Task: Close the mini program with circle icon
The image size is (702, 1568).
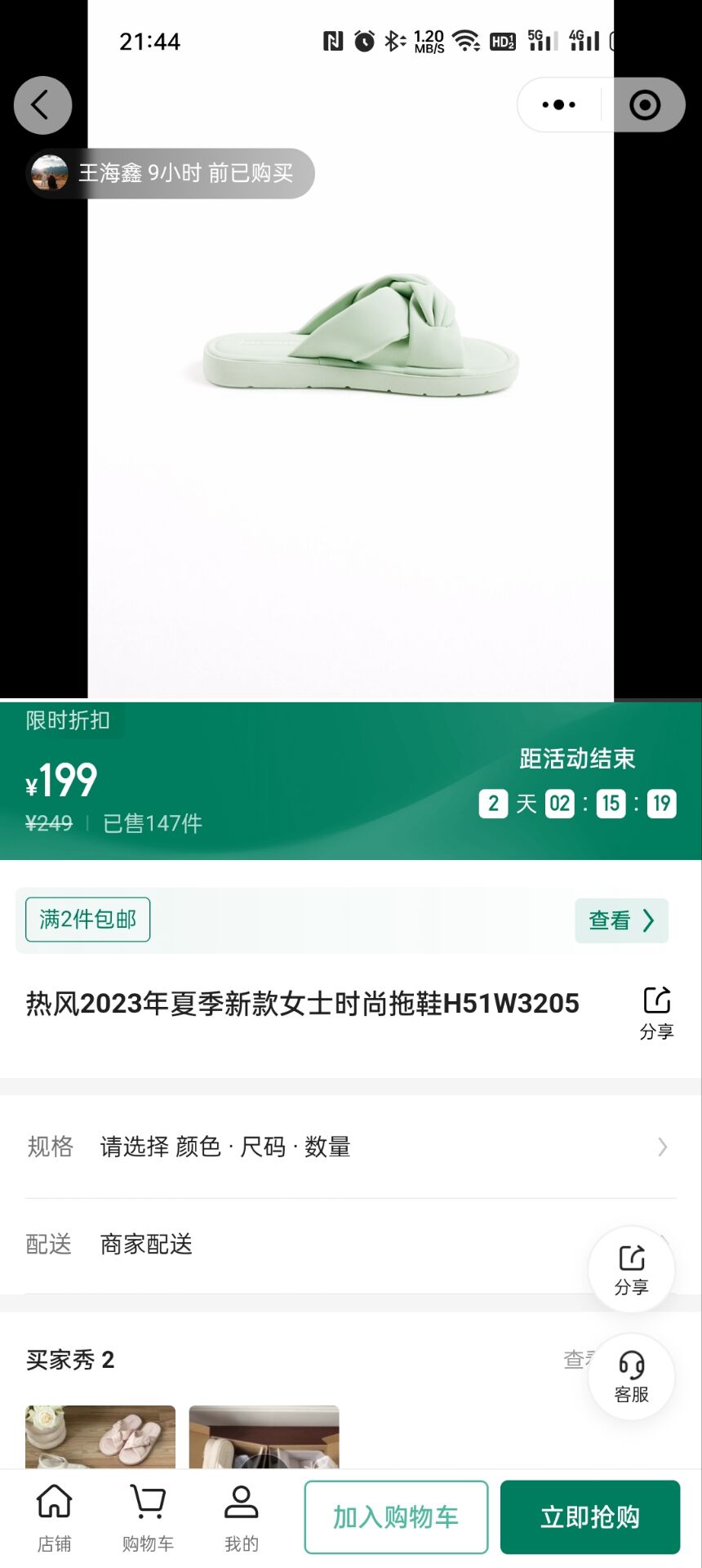Action: 645,105
